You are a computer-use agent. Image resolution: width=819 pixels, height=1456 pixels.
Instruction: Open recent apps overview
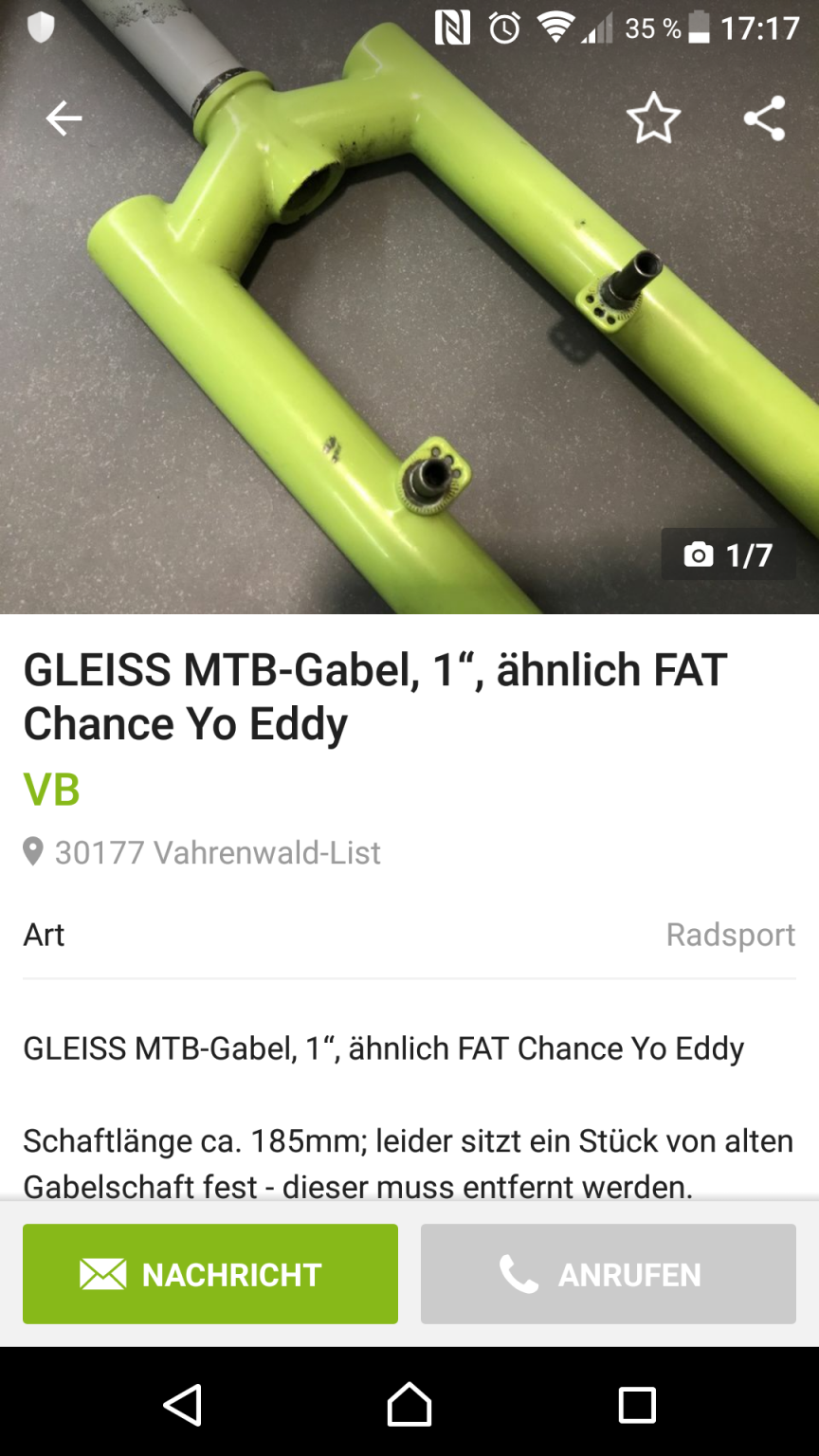(x=637, y=1404)
